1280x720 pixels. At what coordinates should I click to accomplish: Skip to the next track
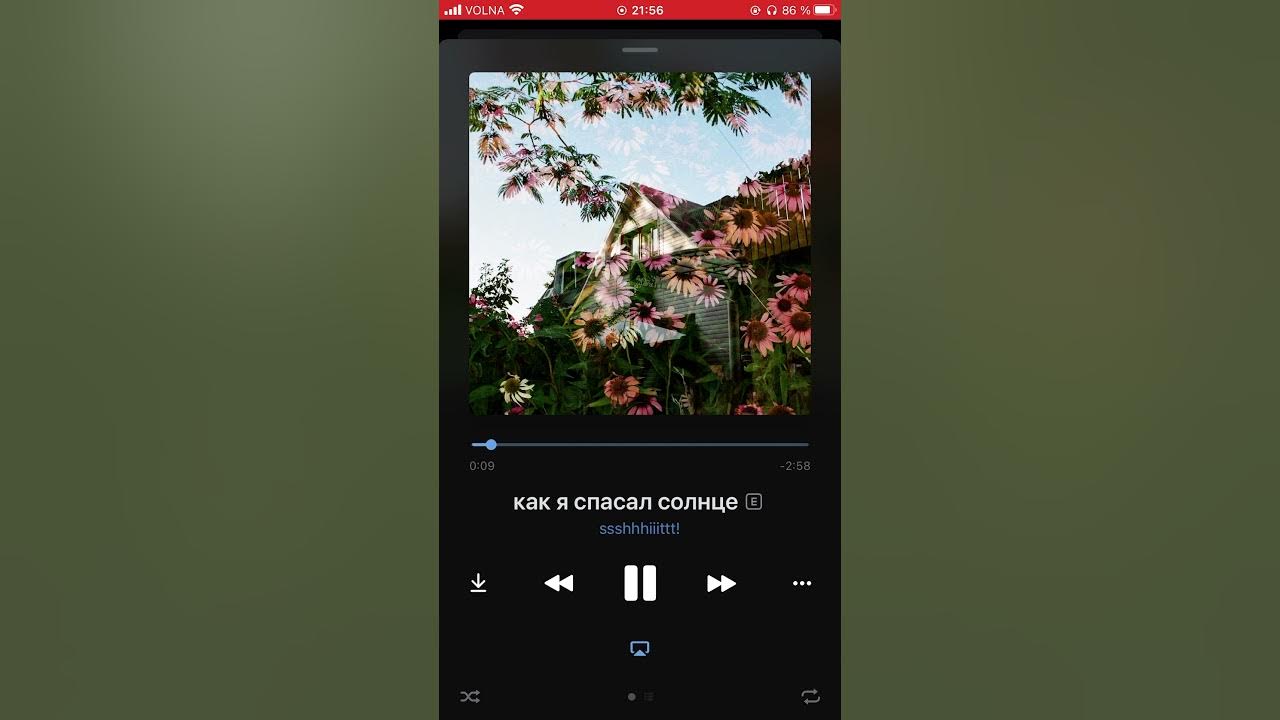click(721, 583)
